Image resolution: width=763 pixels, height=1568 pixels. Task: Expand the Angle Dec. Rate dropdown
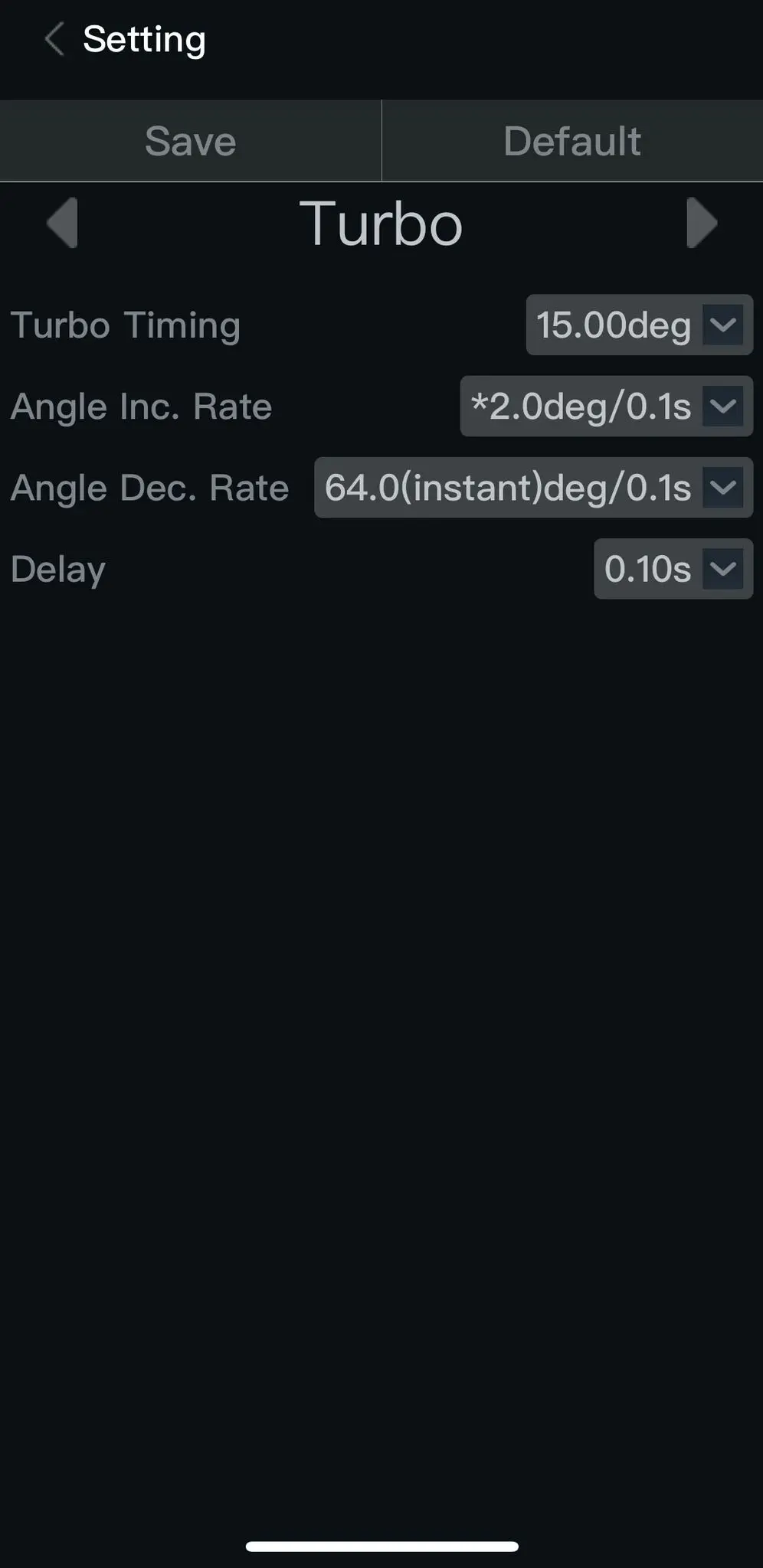(533, 488)
